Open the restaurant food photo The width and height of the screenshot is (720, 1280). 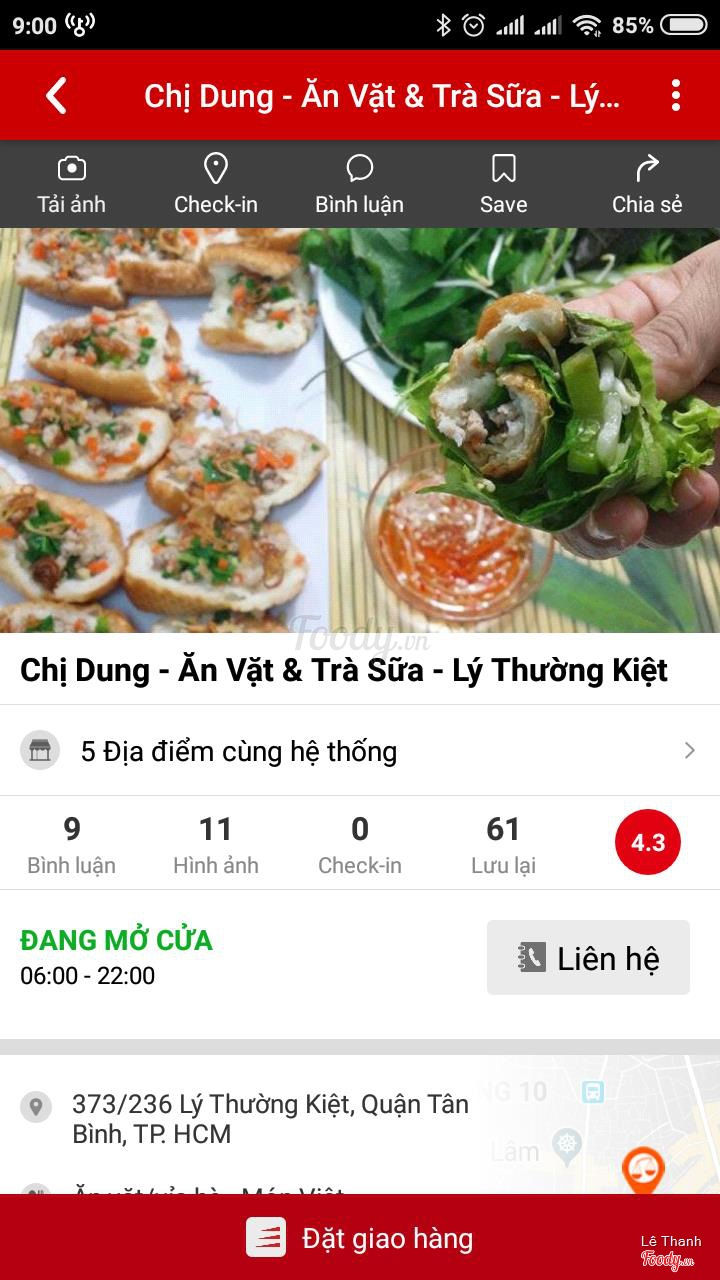pos(360,430)
